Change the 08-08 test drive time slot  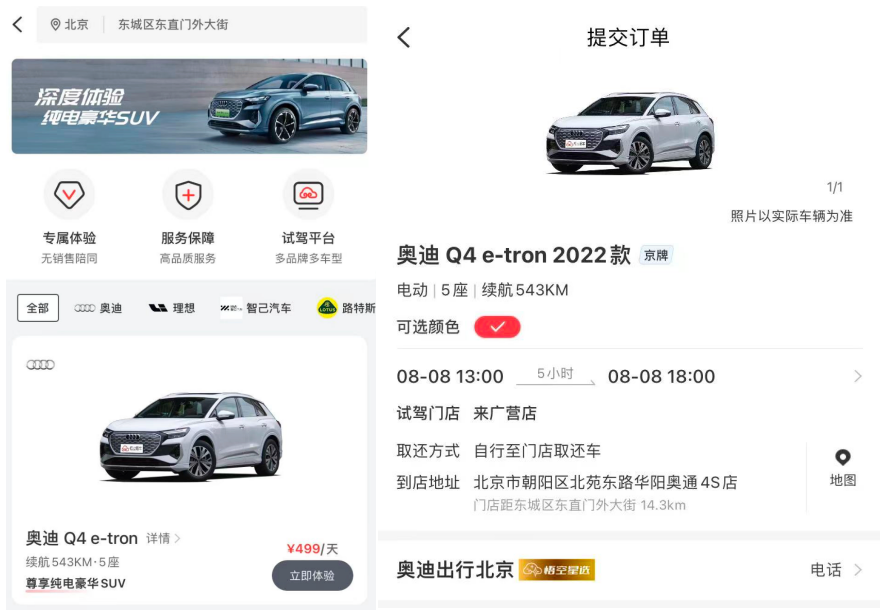click(x=628, y=377)
